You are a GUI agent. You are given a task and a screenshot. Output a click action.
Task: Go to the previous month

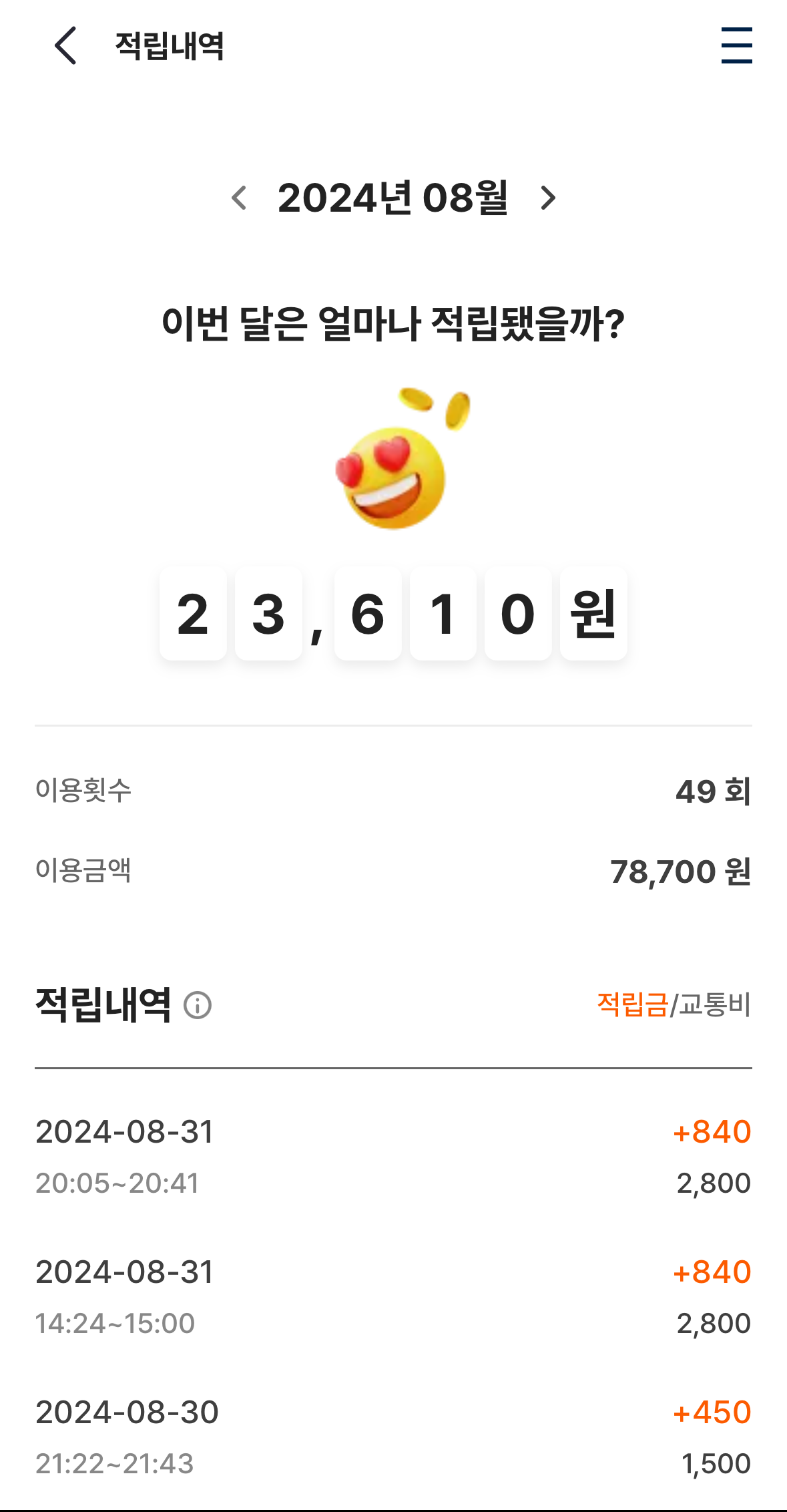click(239, 198)
